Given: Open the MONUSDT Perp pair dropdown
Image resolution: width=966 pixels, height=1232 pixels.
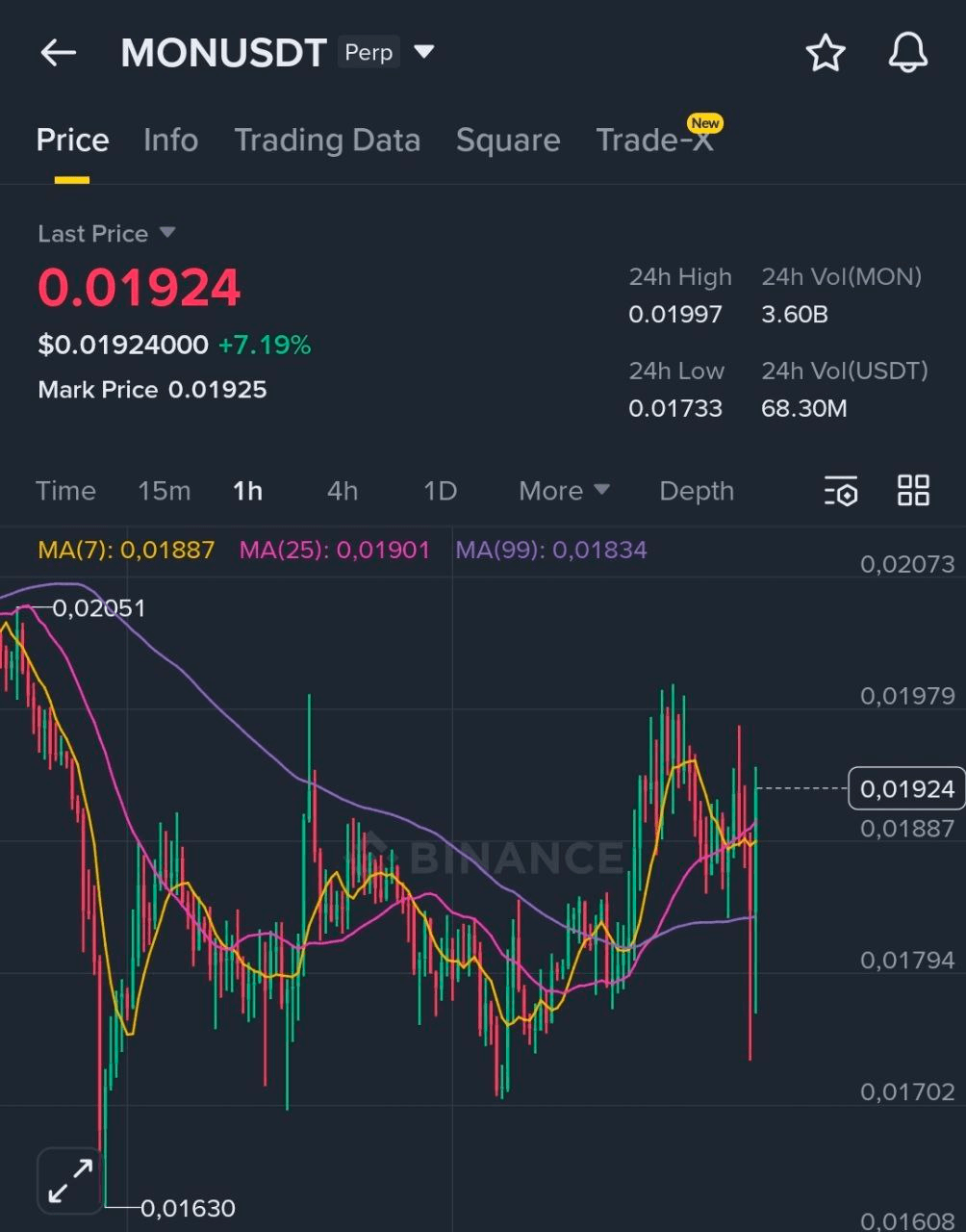Looking at the screenshot, I should tap(424, 52).
